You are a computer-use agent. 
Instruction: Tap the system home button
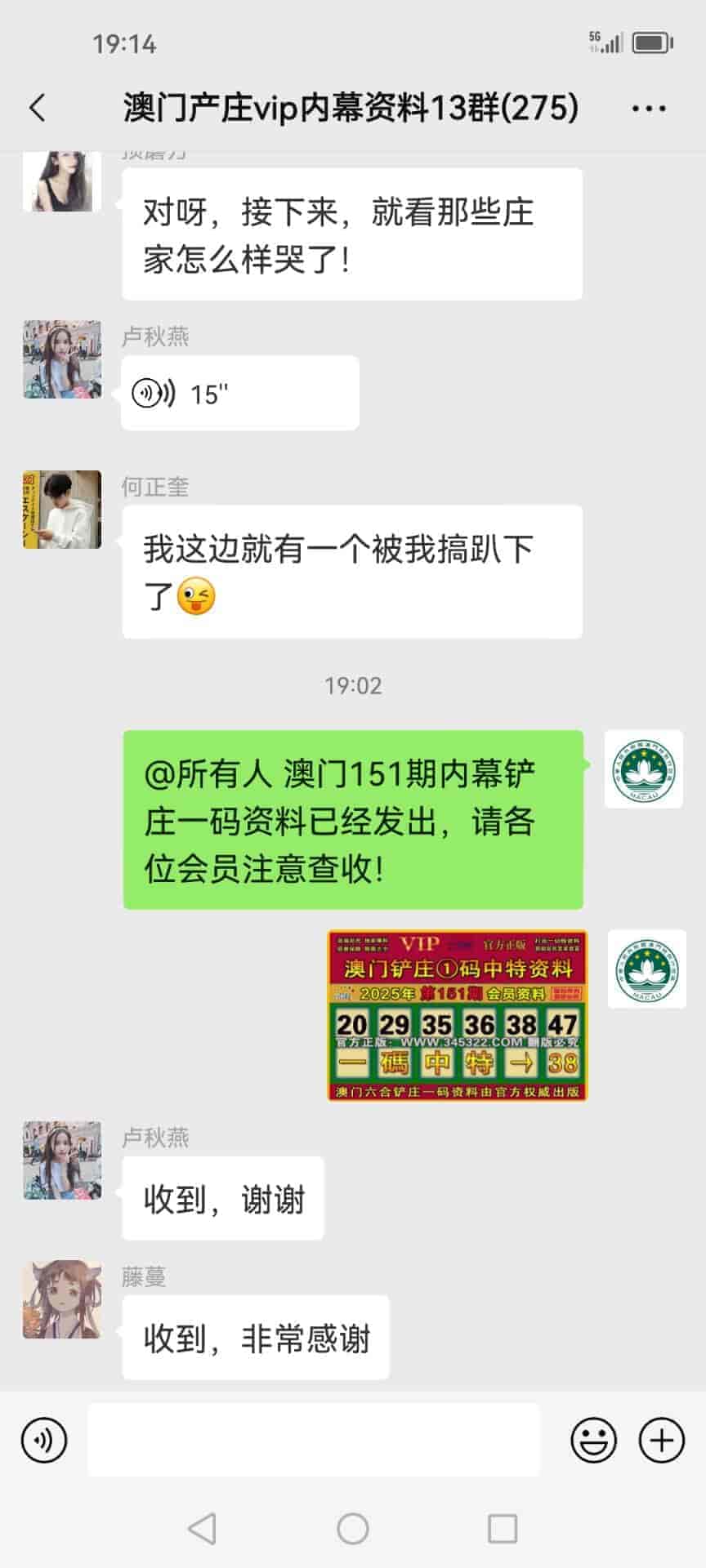(353, 1528)
